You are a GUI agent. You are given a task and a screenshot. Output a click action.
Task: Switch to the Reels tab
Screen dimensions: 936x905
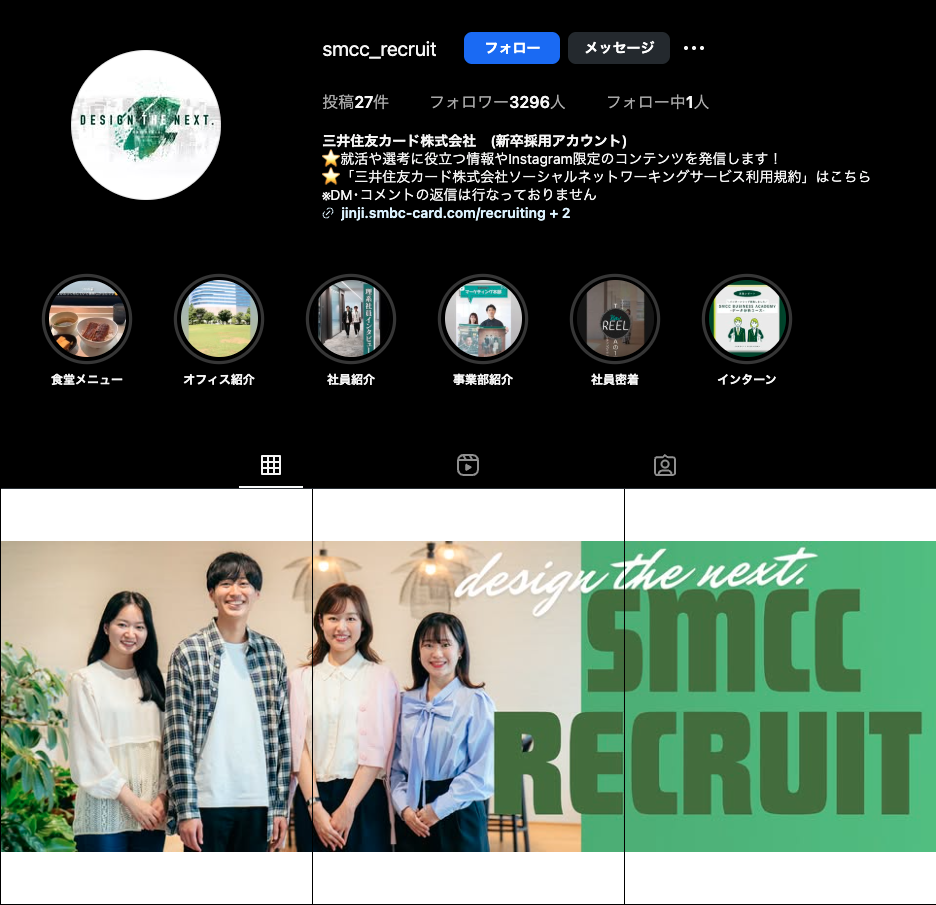pyautogui.click(x=468, y=465)
